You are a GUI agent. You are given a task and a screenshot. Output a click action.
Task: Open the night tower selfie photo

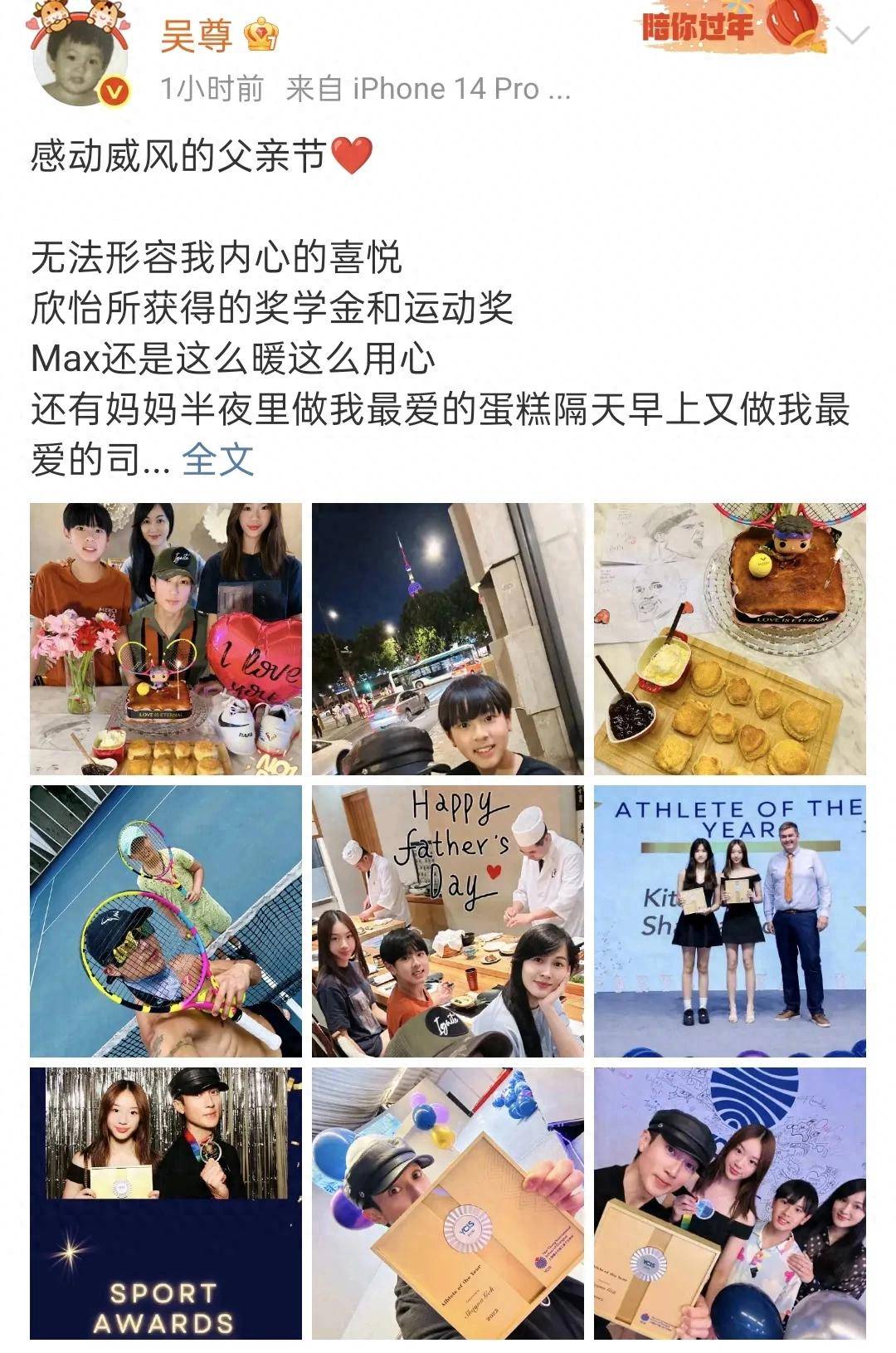click(447, 639)
